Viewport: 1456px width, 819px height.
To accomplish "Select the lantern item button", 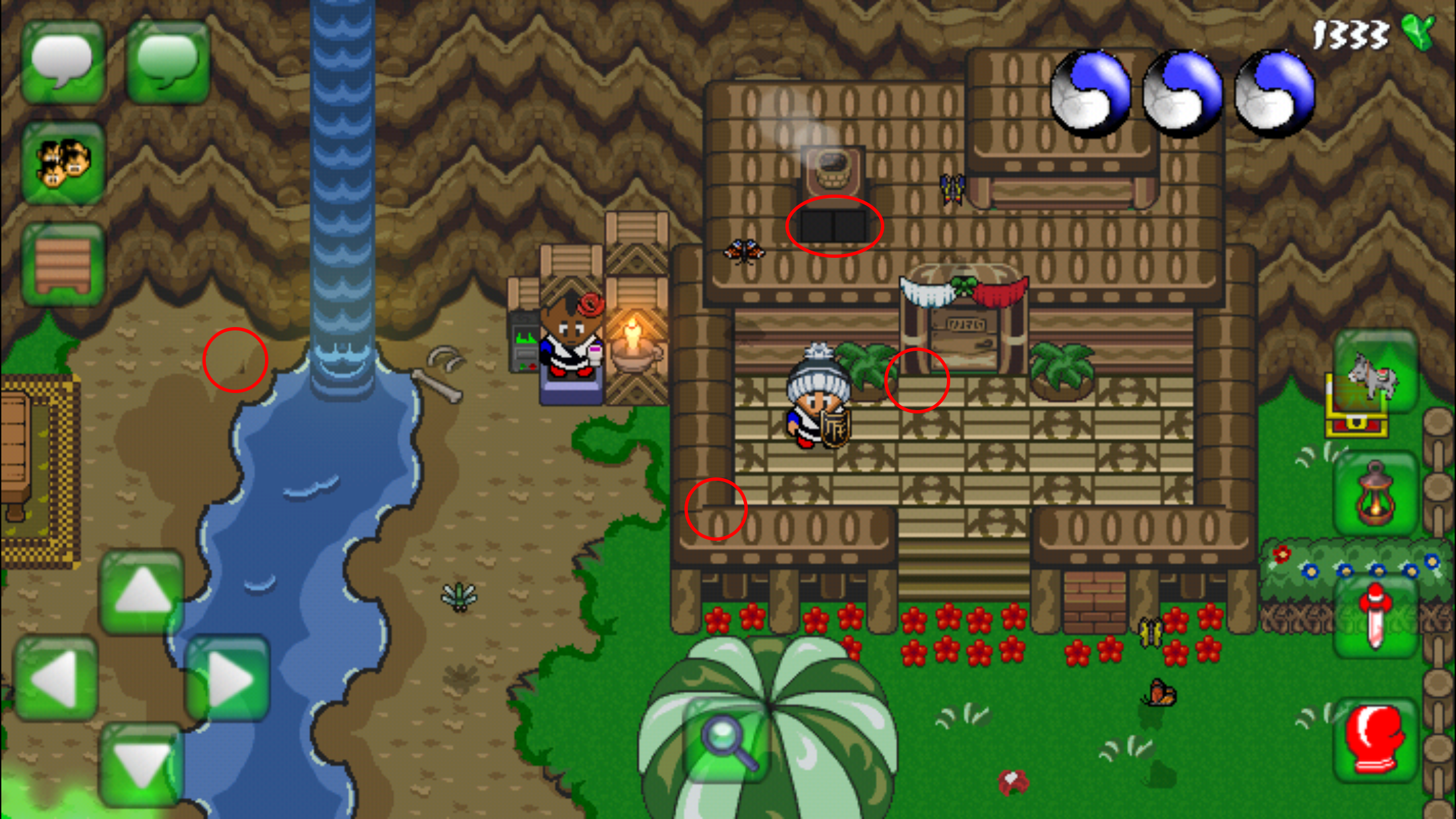I will (x=1375, y=493).
